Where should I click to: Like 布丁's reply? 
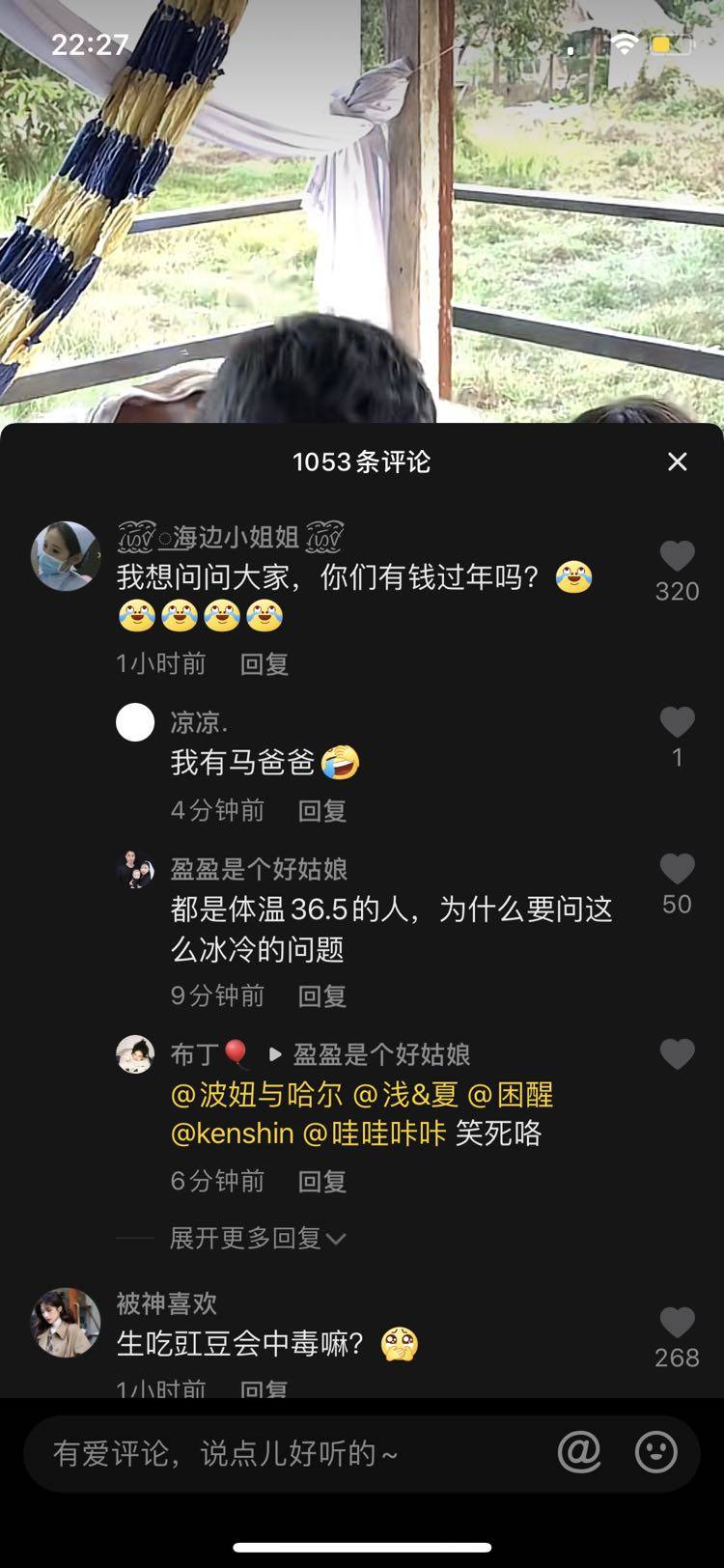click(677, 1054)
